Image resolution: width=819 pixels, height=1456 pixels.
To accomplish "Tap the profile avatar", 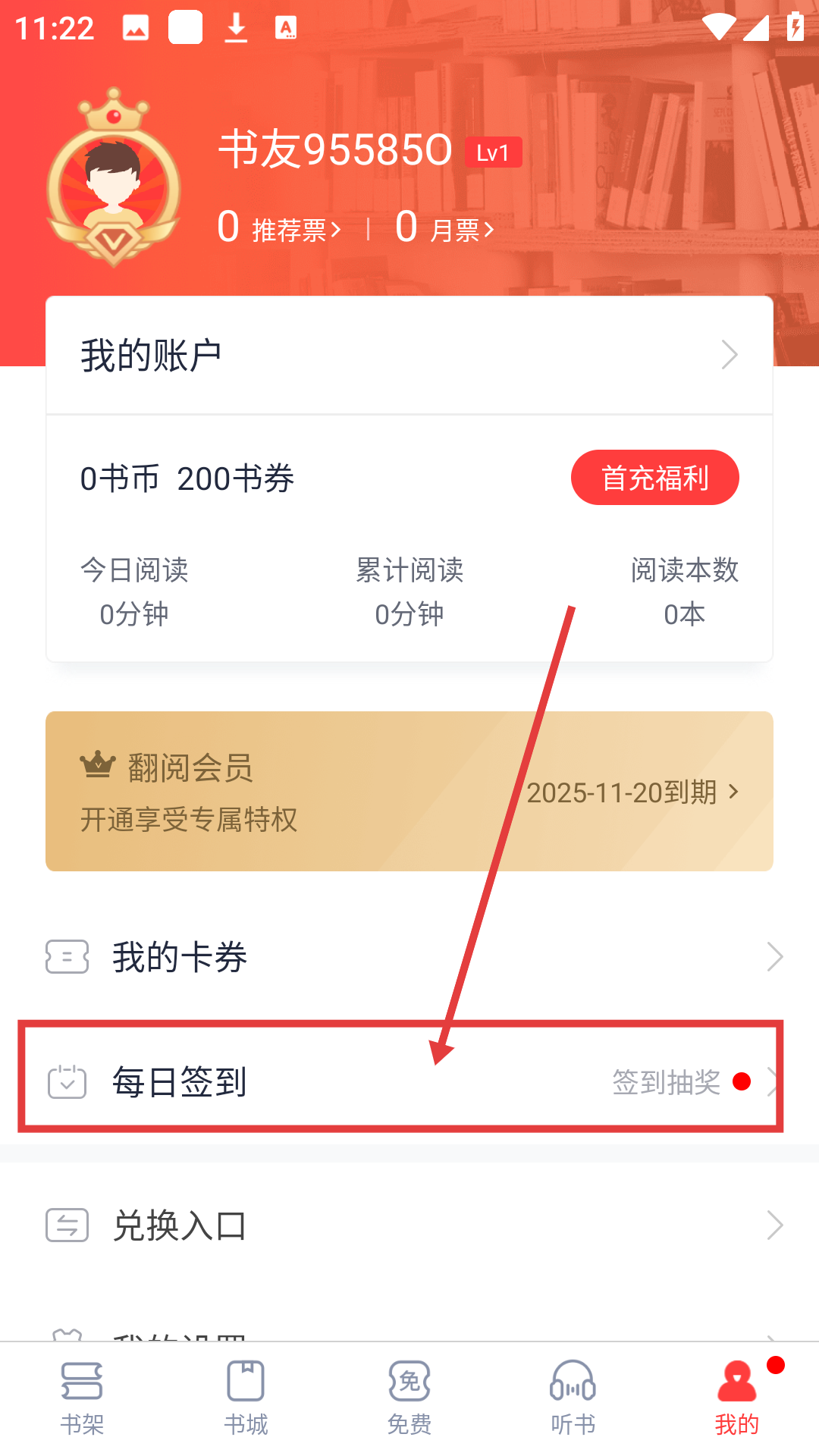I will (114, 180).
